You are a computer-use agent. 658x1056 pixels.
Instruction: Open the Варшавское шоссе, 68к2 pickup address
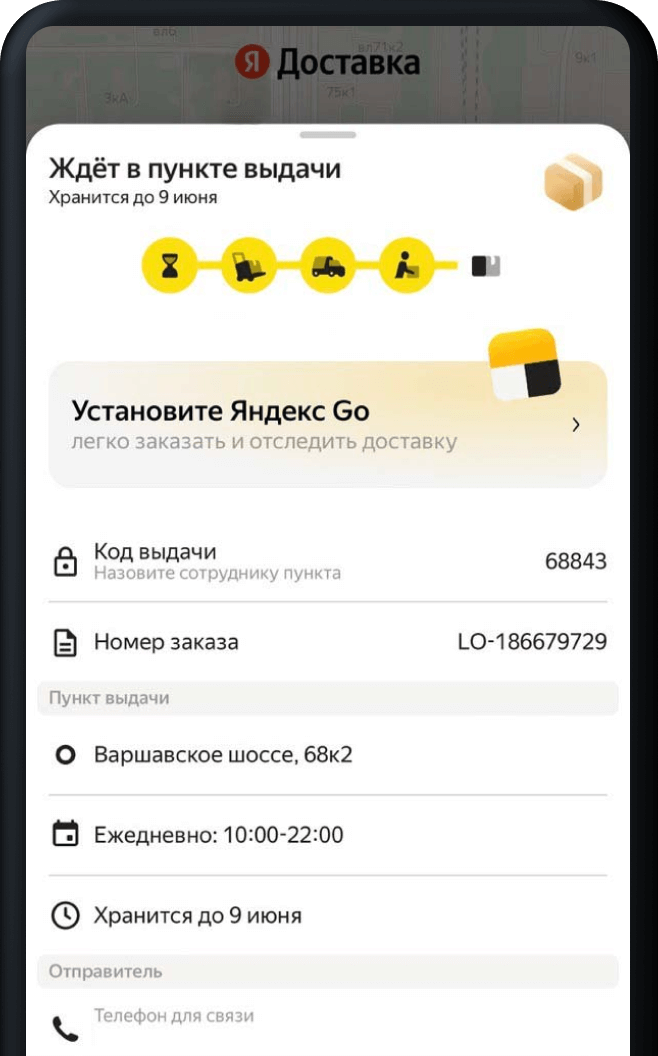point(328,754)
